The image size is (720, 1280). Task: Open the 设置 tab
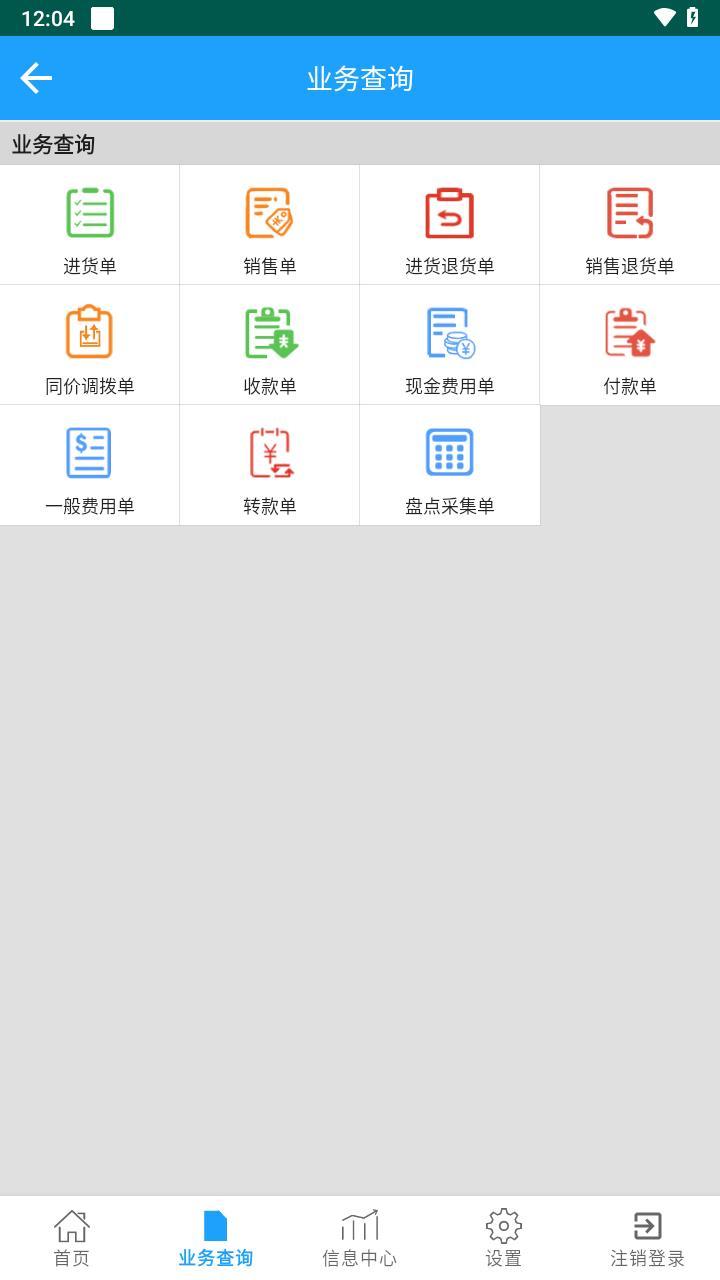[x=504, y=1238]
